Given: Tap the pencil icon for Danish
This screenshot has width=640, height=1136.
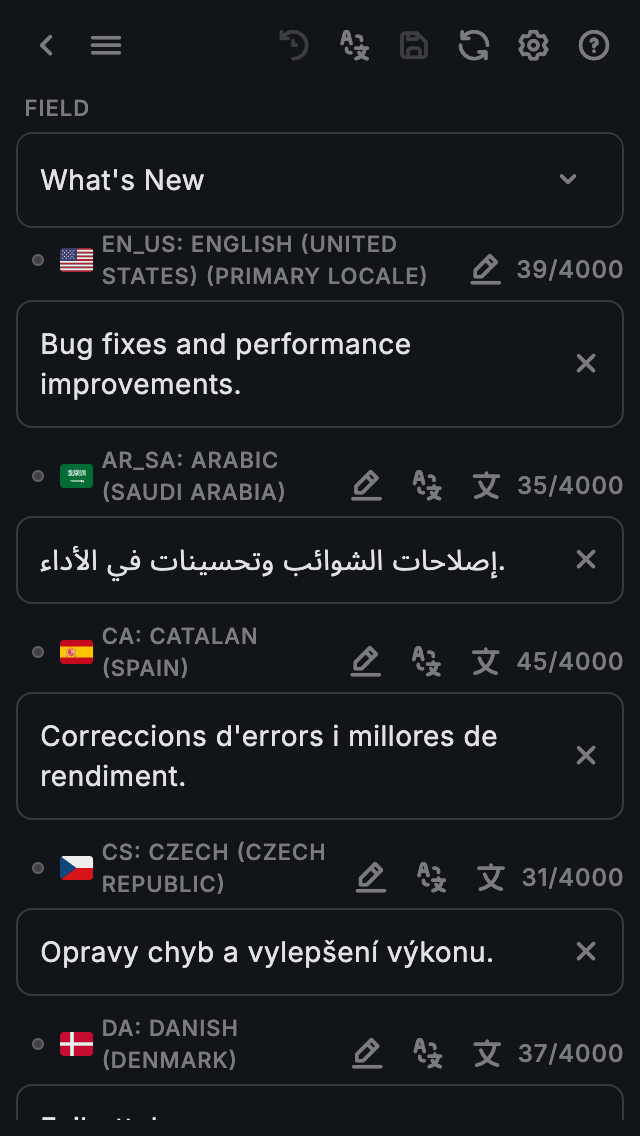Looking at the screenshot, I should tap(366, 1053).
